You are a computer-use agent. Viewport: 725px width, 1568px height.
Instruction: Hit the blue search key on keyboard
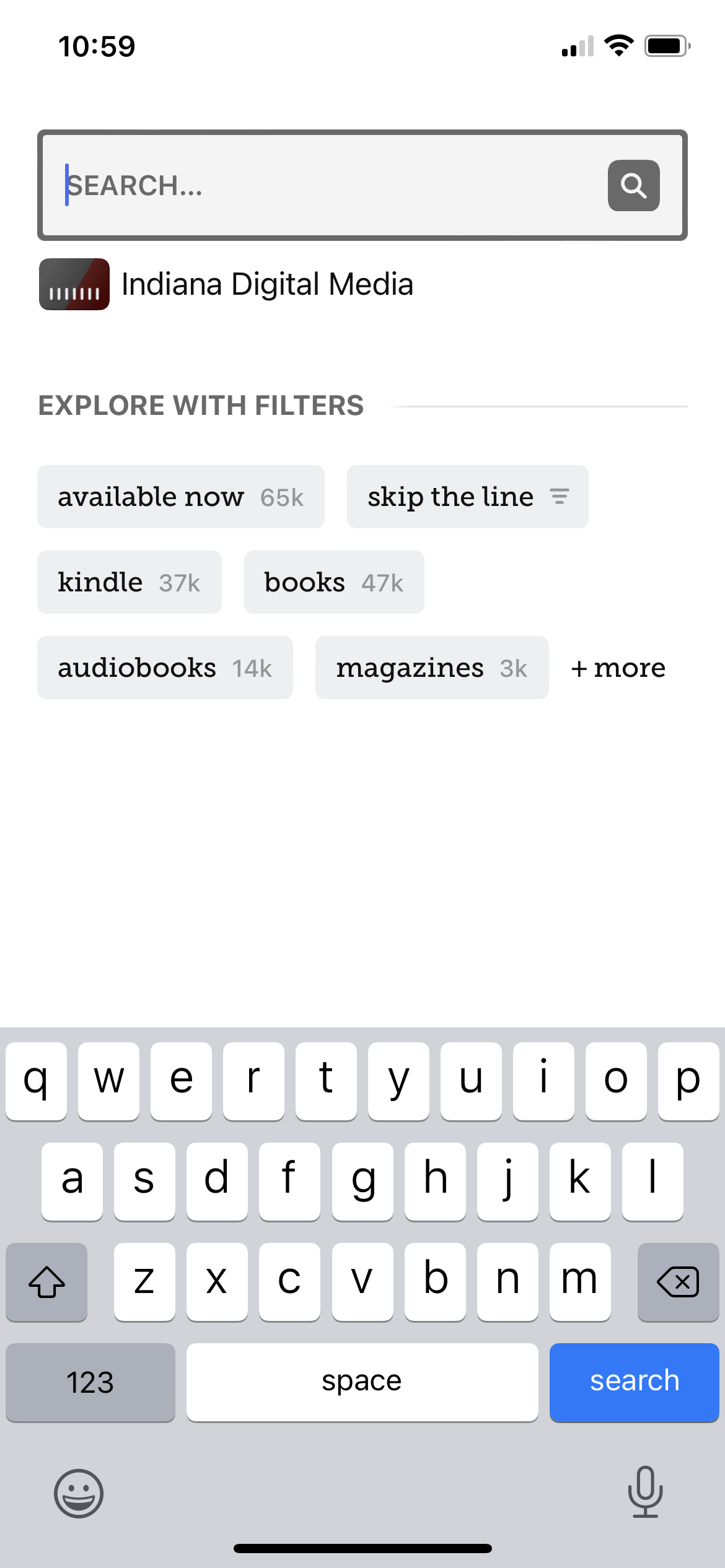(x=634, y=1382)
